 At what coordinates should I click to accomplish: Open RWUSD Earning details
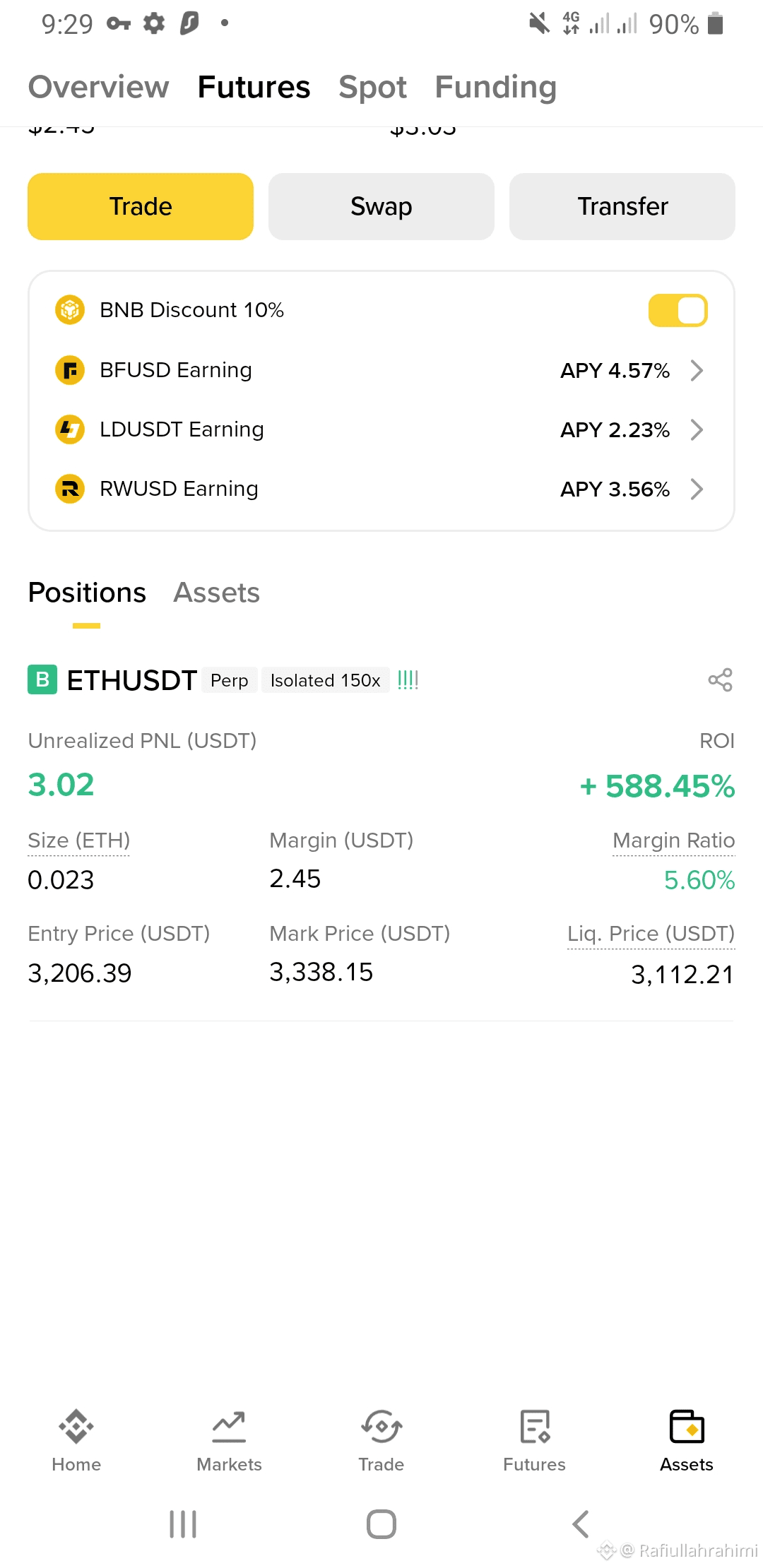tap(381, 489)
